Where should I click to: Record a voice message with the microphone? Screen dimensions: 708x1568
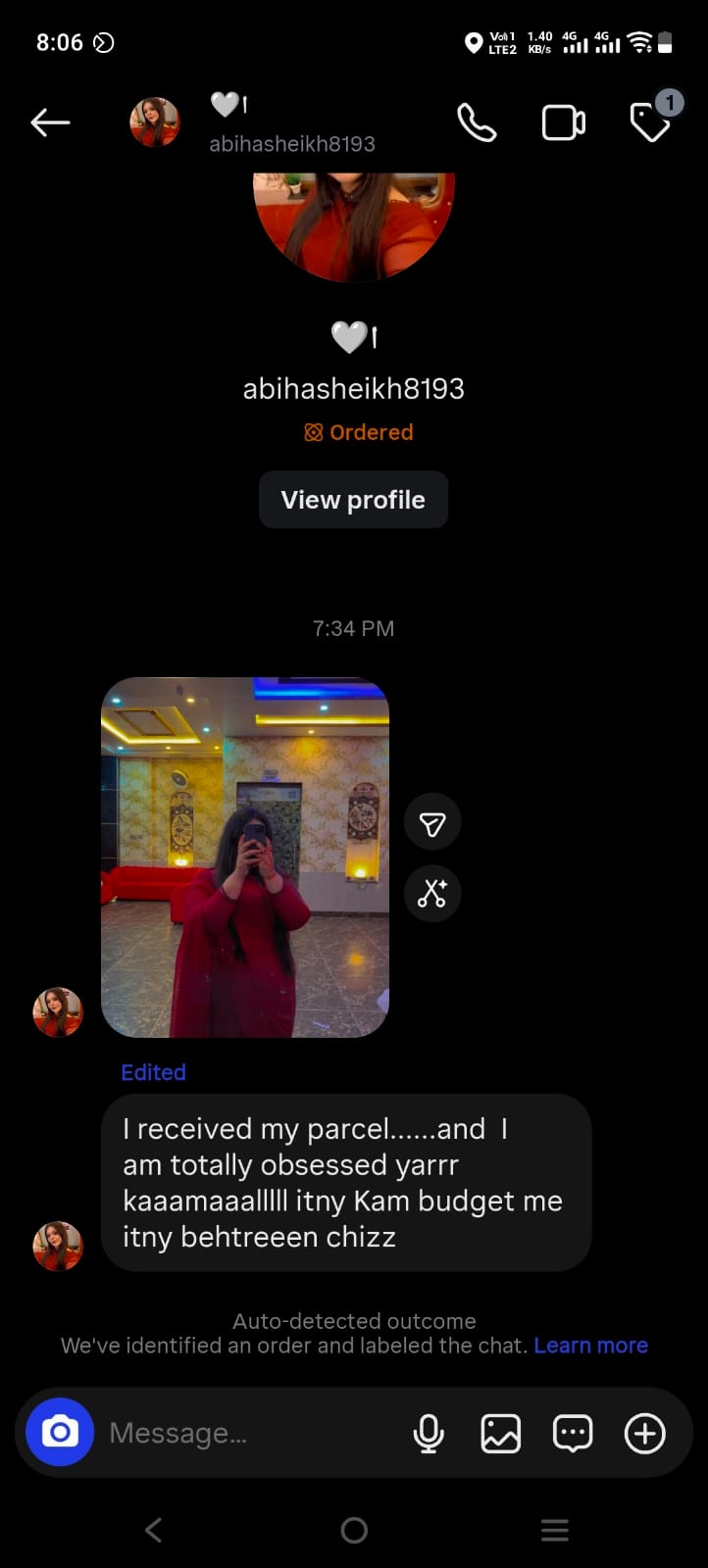coord(429,1434)
